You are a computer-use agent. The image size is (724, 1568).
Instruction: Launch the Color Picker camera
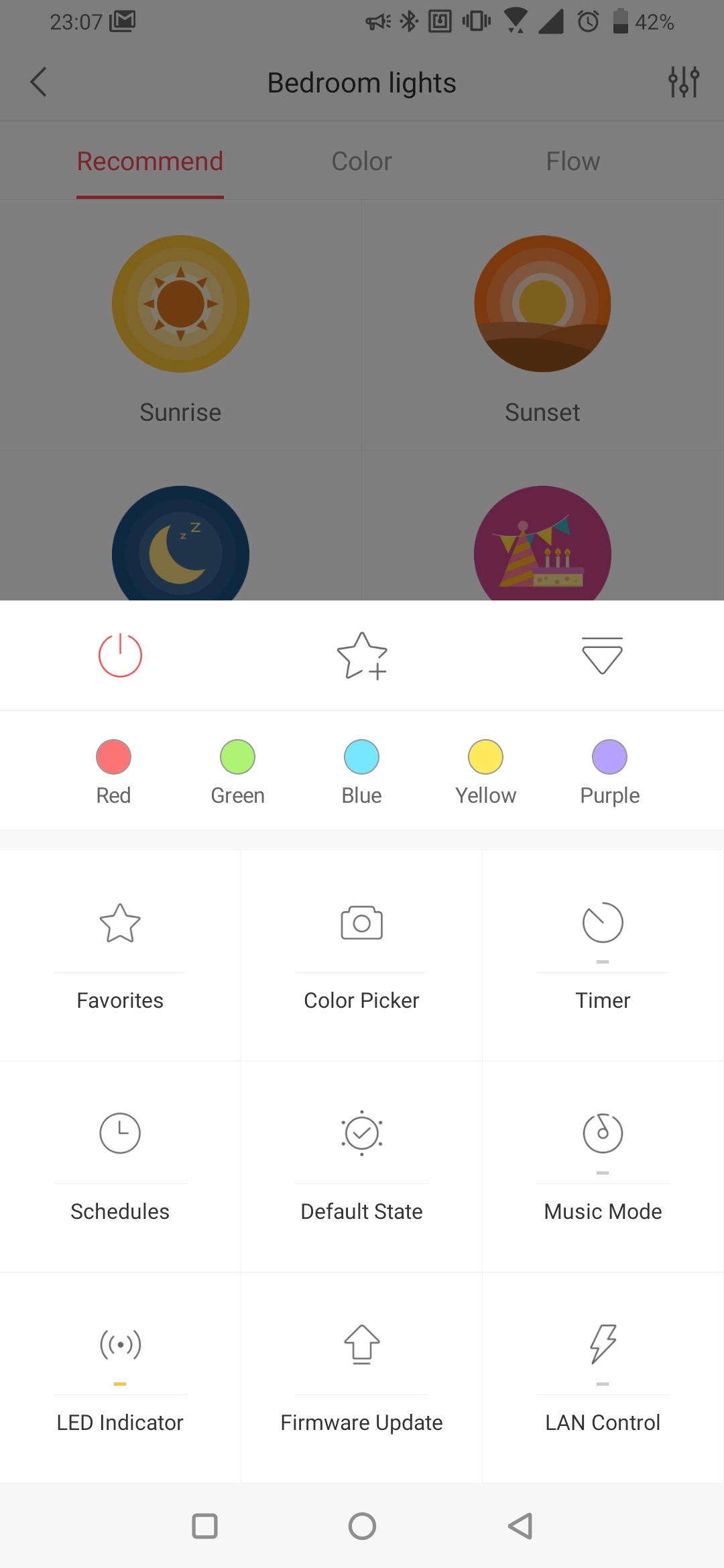pos(361,955)
